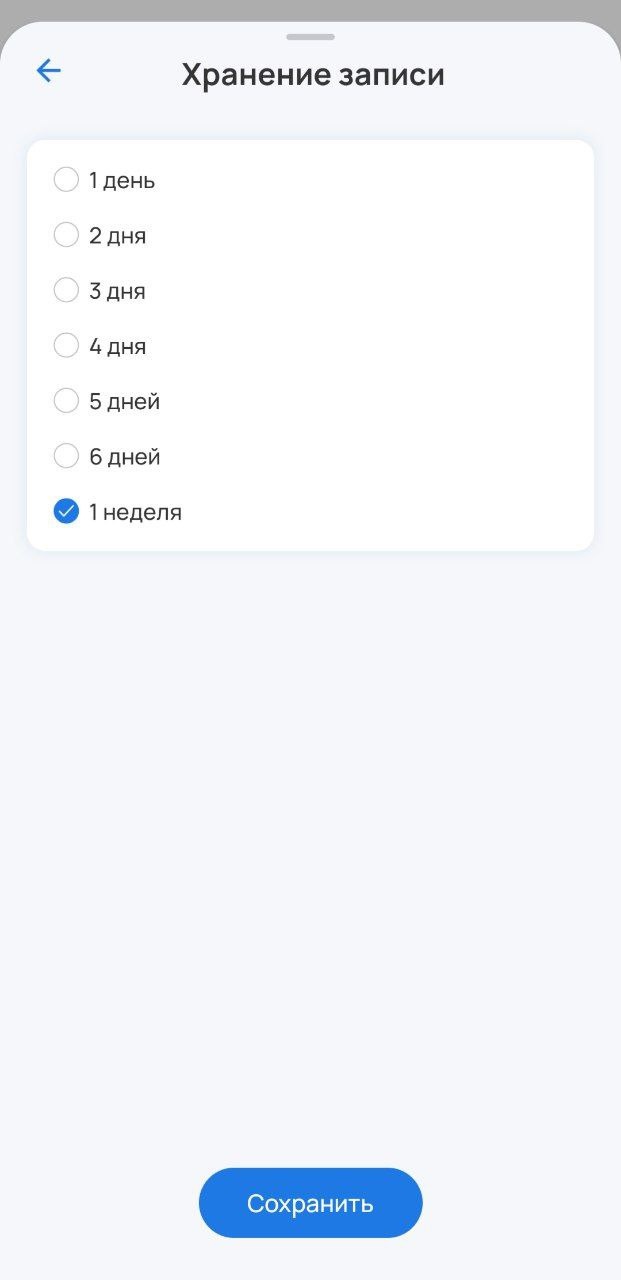Choose 2 дня retention period
The image size is (621, 1280).
click(66, 235)
